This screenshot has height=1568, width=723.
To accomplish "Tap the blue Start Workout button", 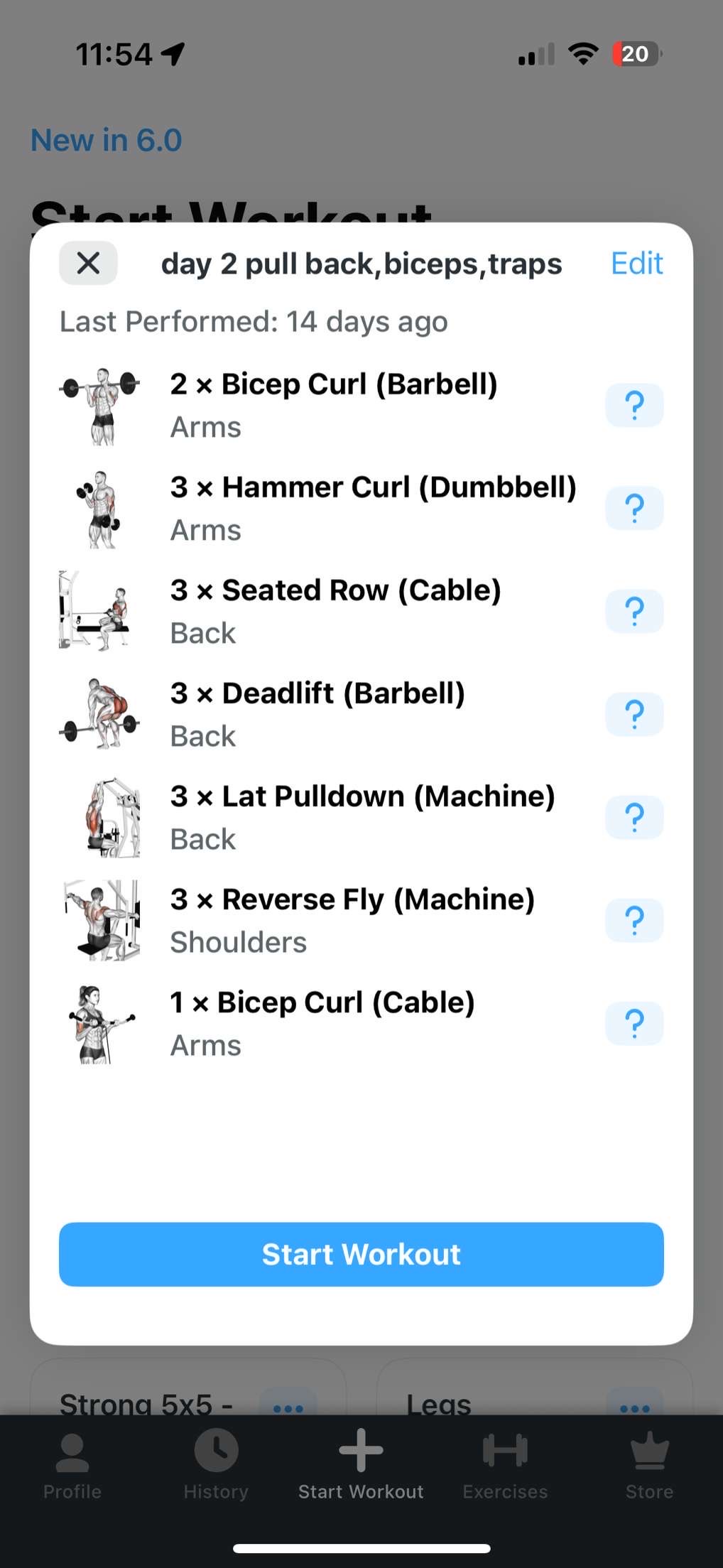I will 361,1254.
